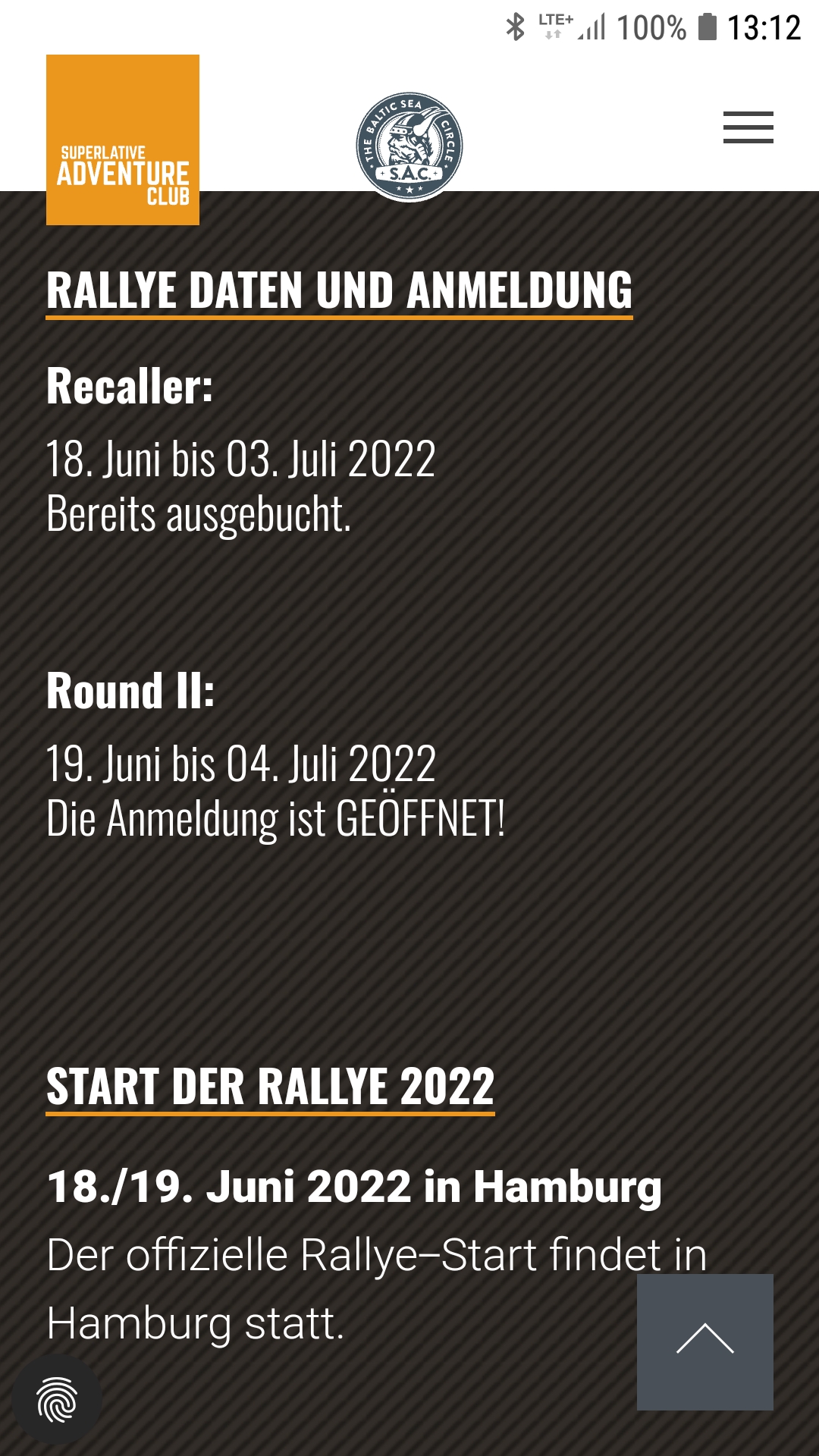The image size is (819, 1456).
Task: Jump back to top with the arrow button
Action: 705,1342
